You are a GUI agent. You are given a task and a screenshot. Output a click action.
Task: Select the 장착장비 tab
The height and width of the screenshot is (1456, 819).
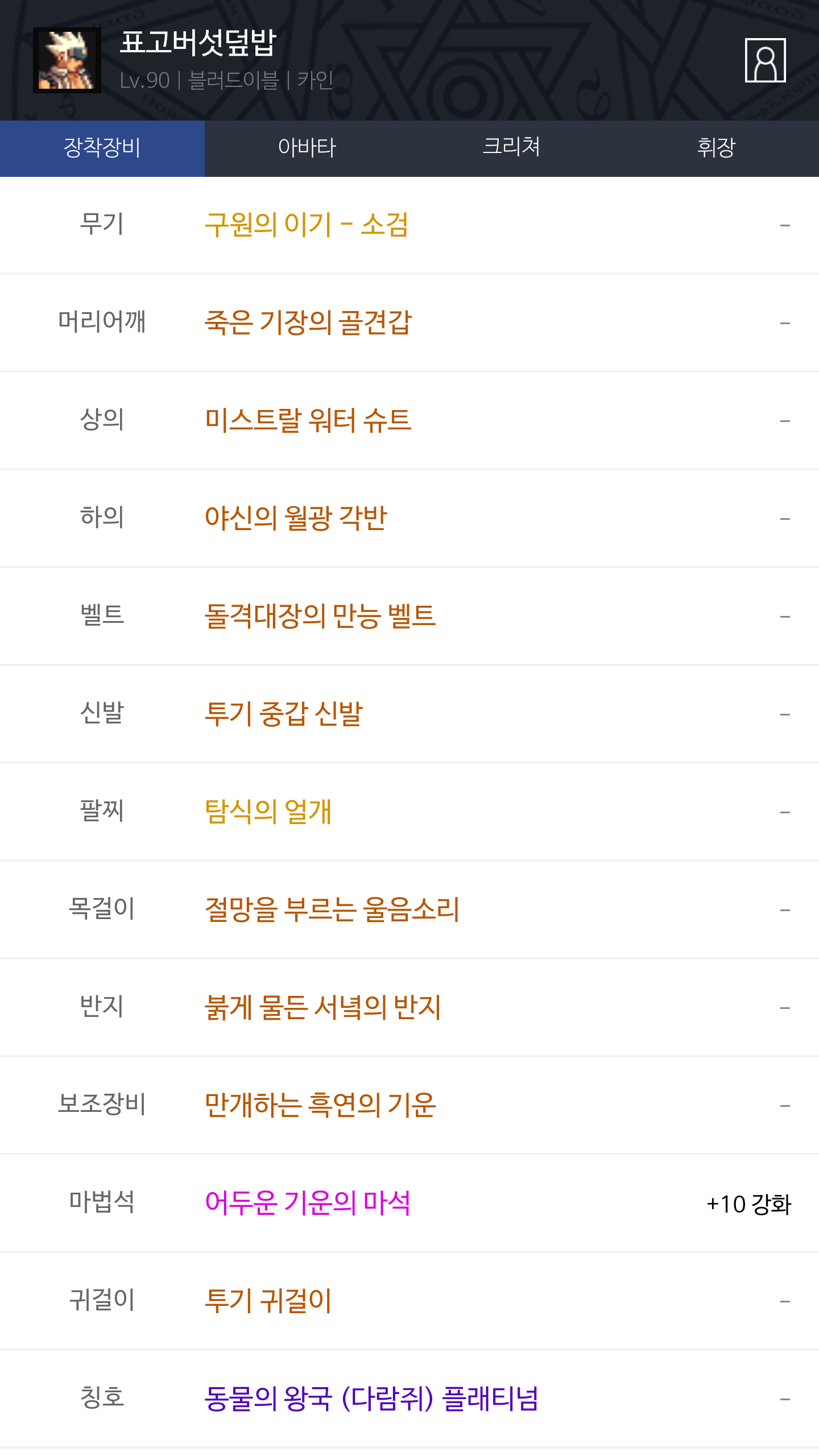(x=102, y=148)
